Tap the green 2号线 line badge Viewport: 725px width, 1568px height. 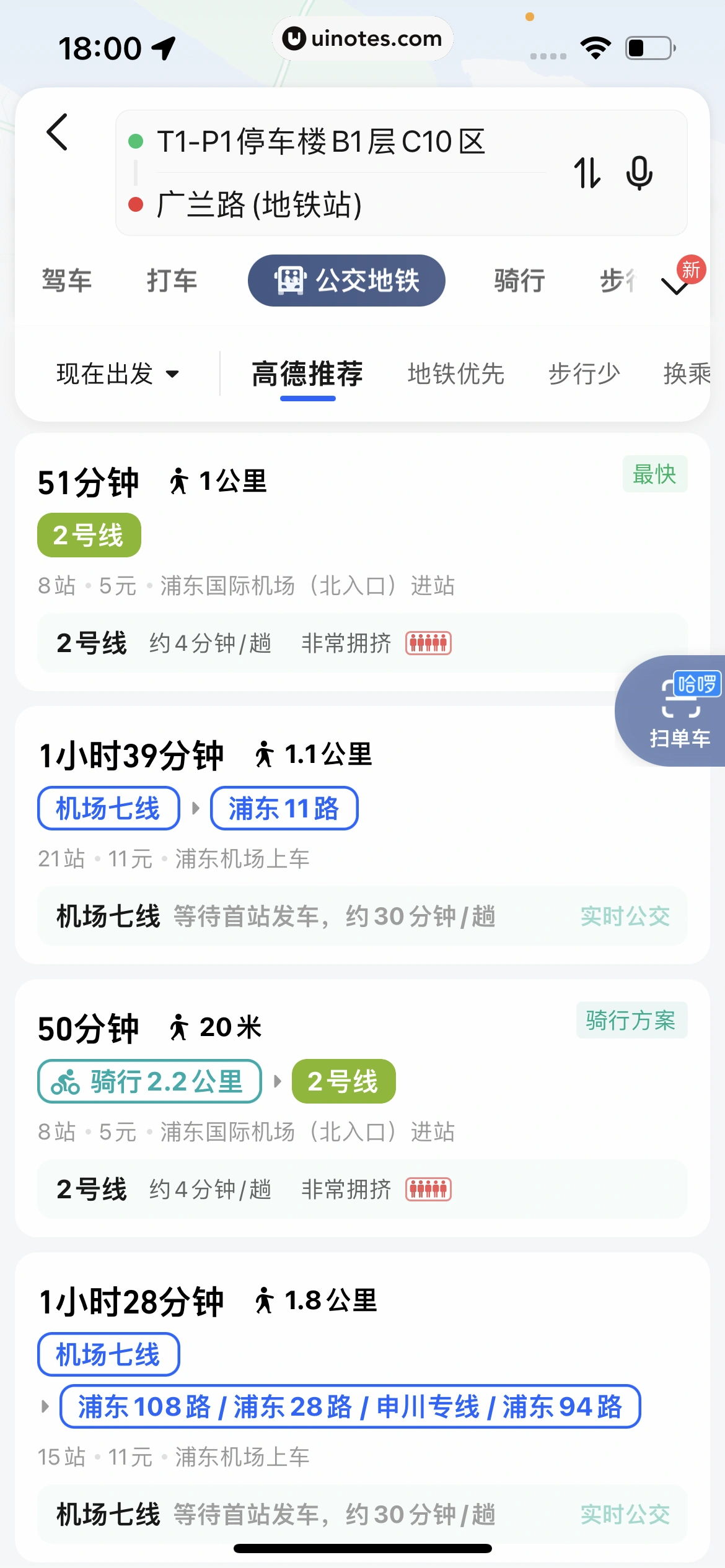tap(88, 534)
